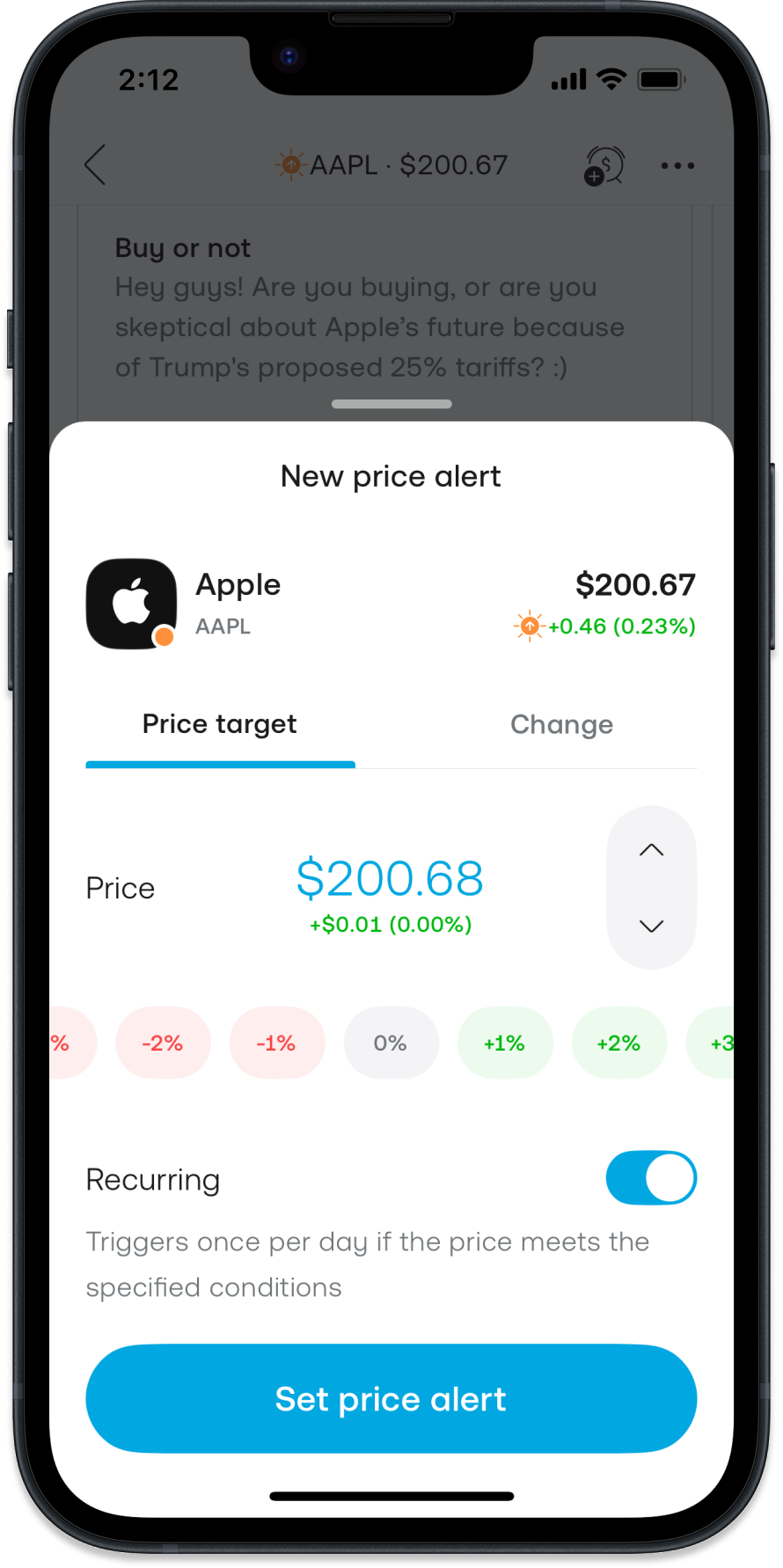The width and height of the screenshot is (783, 1568).
Task: Disable the Recurring switch
Action: [651, 1178]
